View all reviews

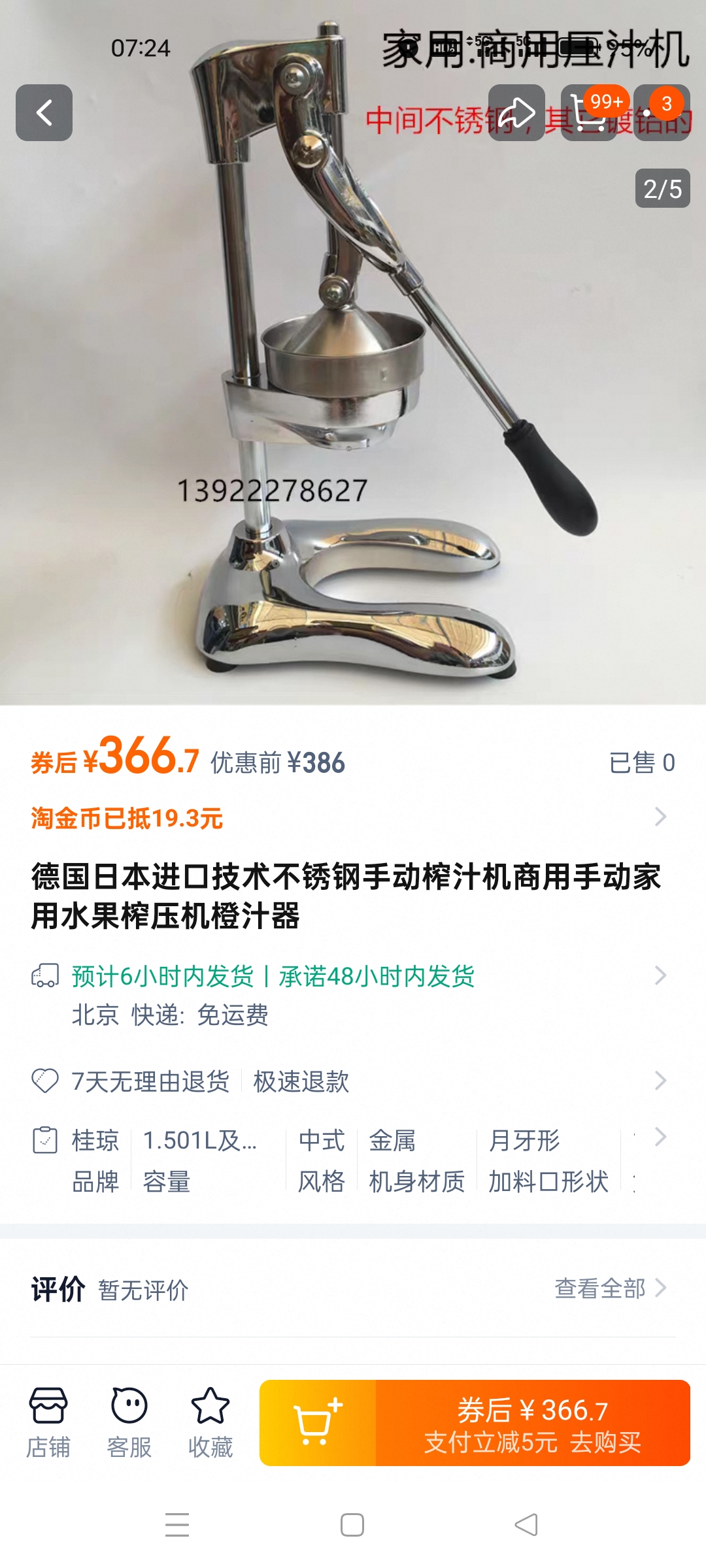[x=609, y=1288]
